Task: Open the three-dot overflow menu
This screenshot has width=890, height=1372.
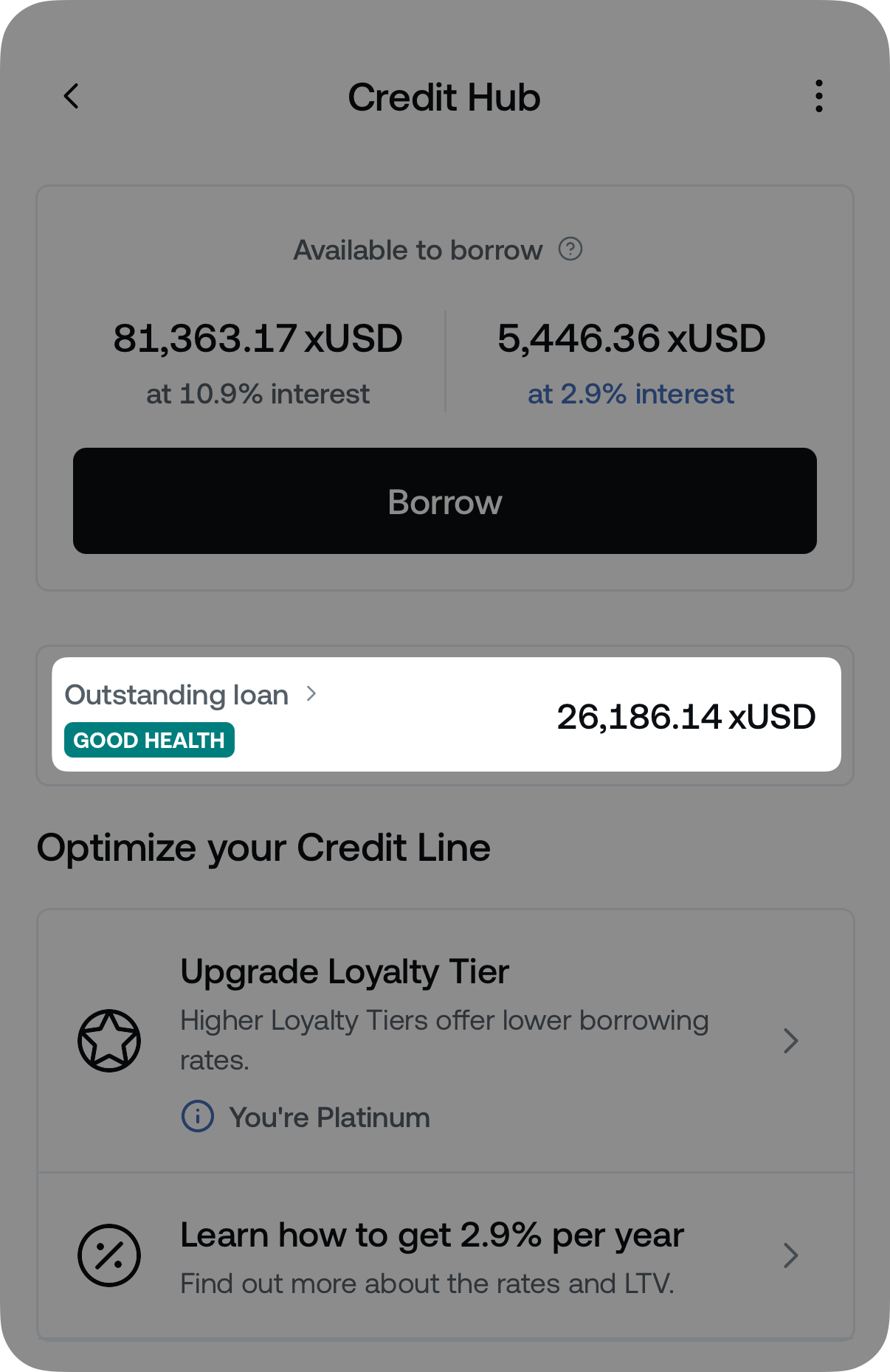Action: coord(818,97)
